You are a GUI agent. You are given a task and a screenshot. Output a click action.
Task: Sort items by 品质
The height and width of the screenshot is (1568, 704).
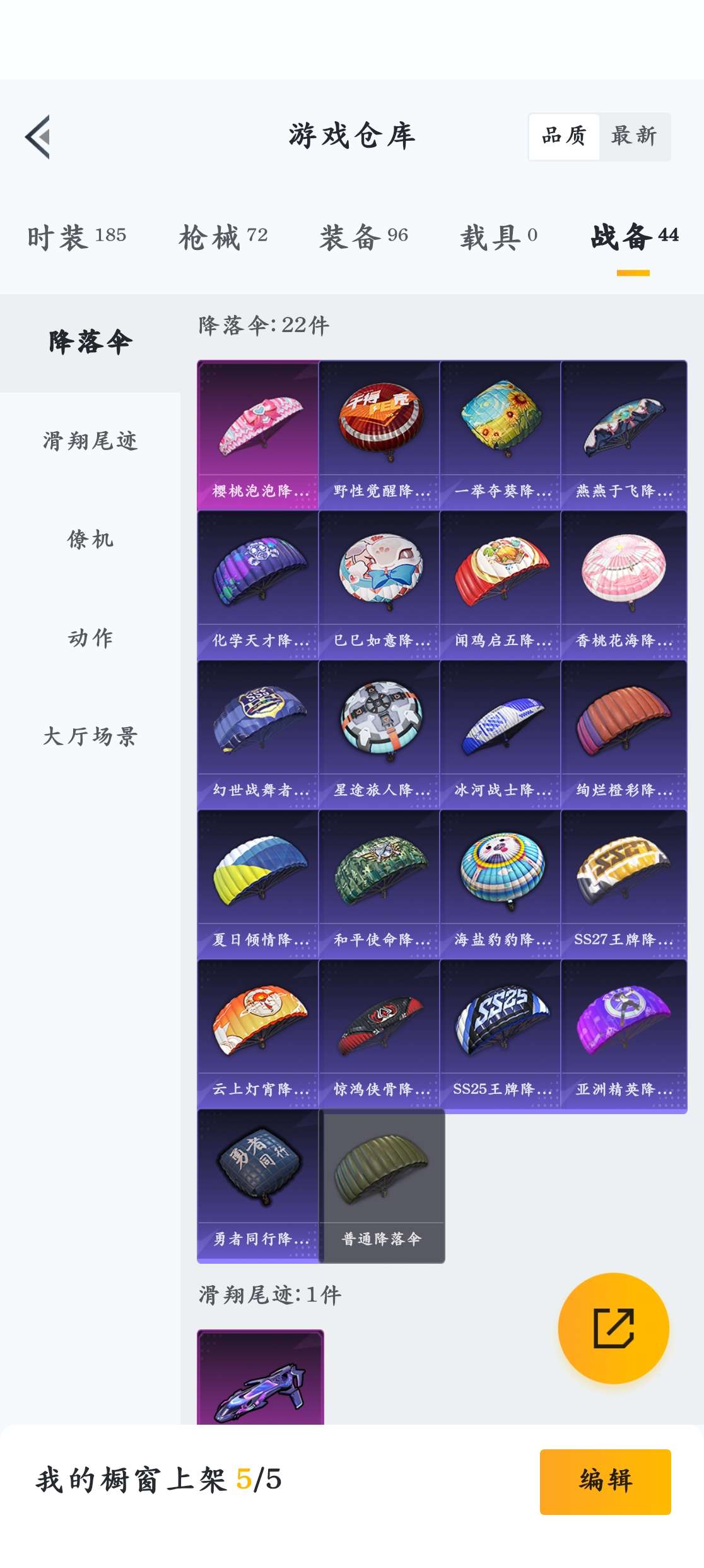pyautogui.click(x=564, y=136)
